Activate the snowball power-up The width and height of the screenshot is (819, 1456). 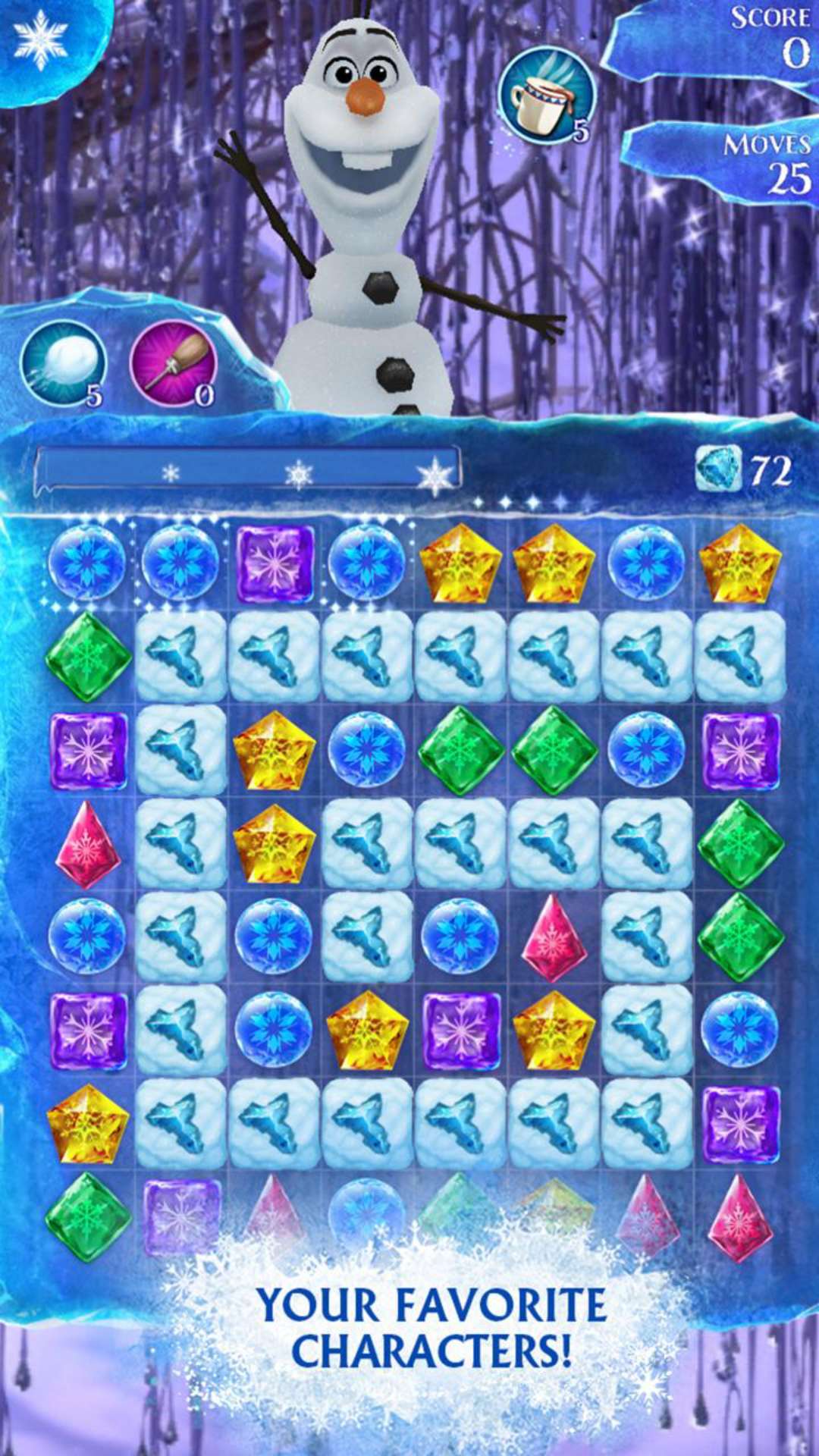point(64,364)
